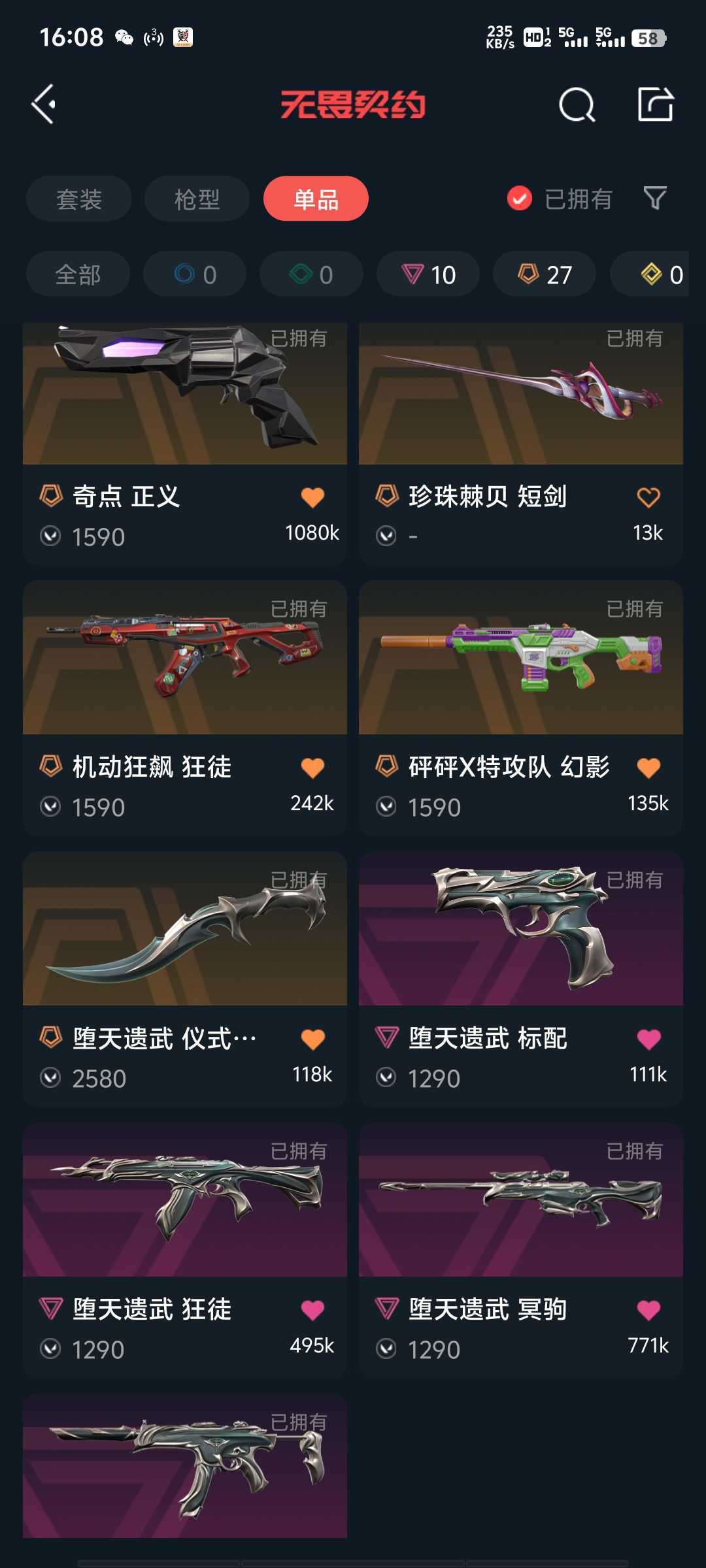Open the search icon in the header

pos(577,105)
